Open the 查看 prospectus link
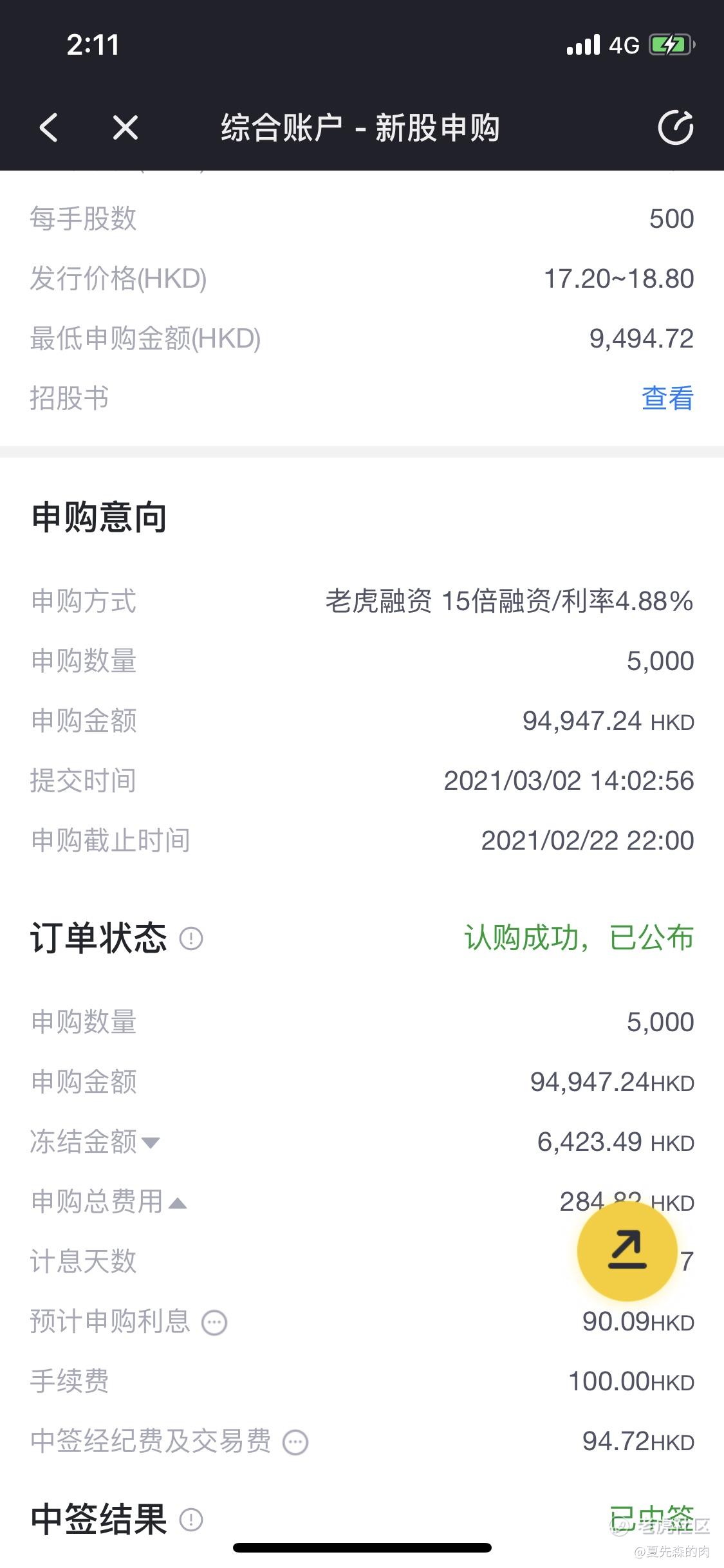Screen dimensions: 724x1568 (x=667, y=398)
